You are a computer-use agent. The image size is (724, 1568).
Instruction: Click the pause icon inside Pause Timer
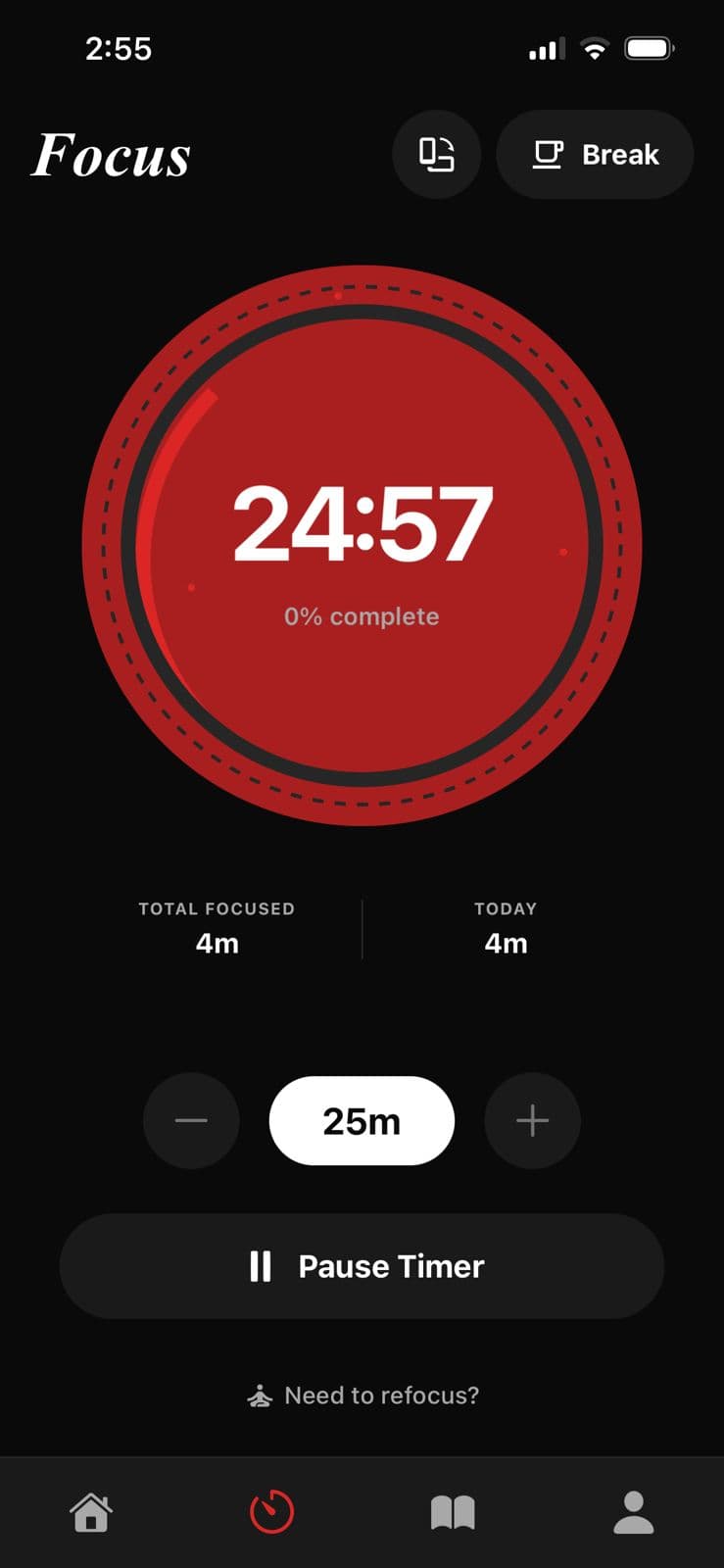(x=260, y=1266)
